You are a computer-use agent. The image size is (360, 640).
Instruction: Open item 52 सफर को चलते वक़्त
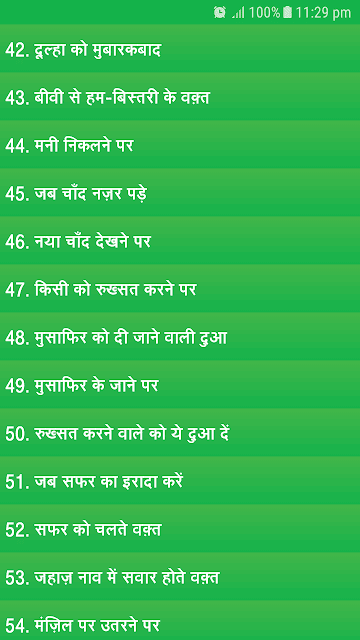click(180, 529)
